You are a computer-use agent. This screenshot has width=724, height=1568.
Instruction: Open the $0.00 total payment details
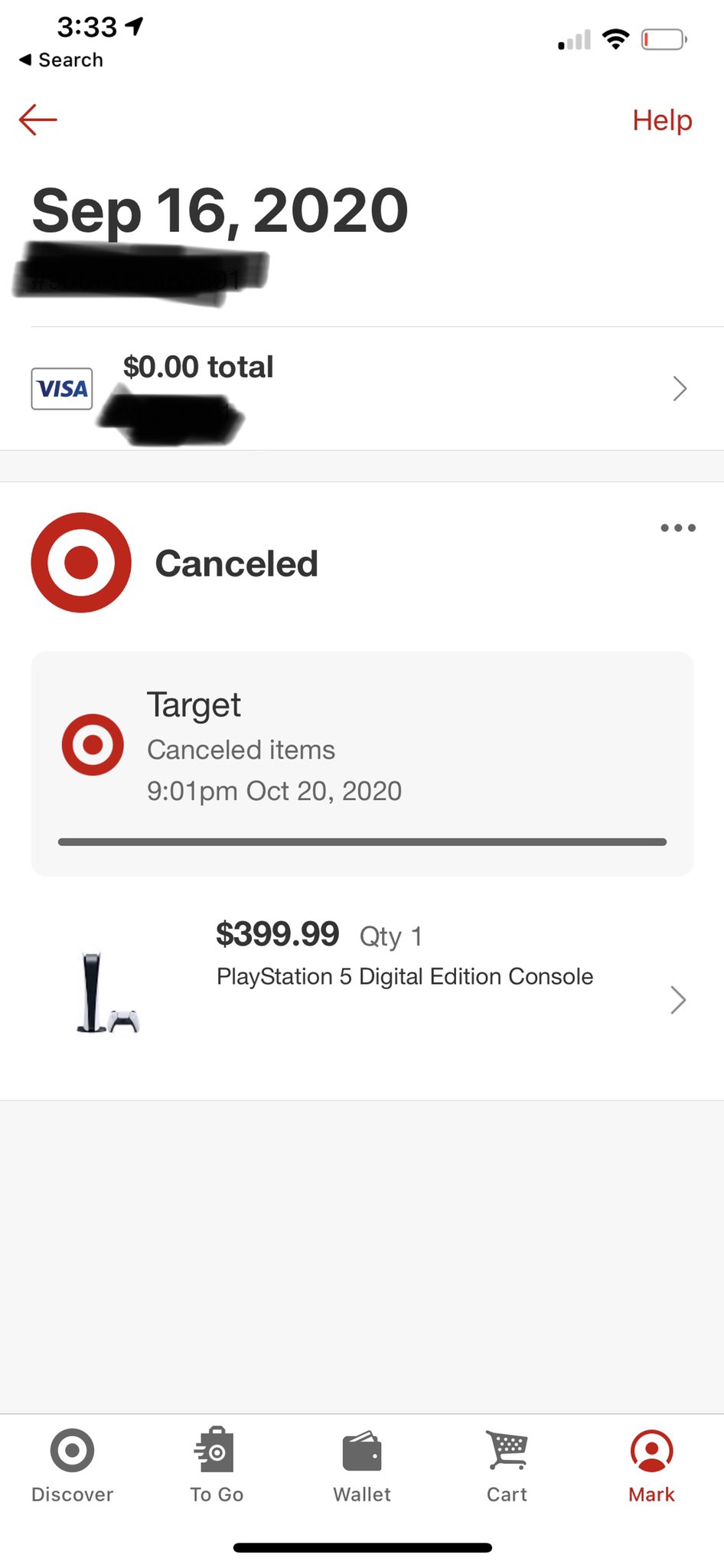coord(362,389)
